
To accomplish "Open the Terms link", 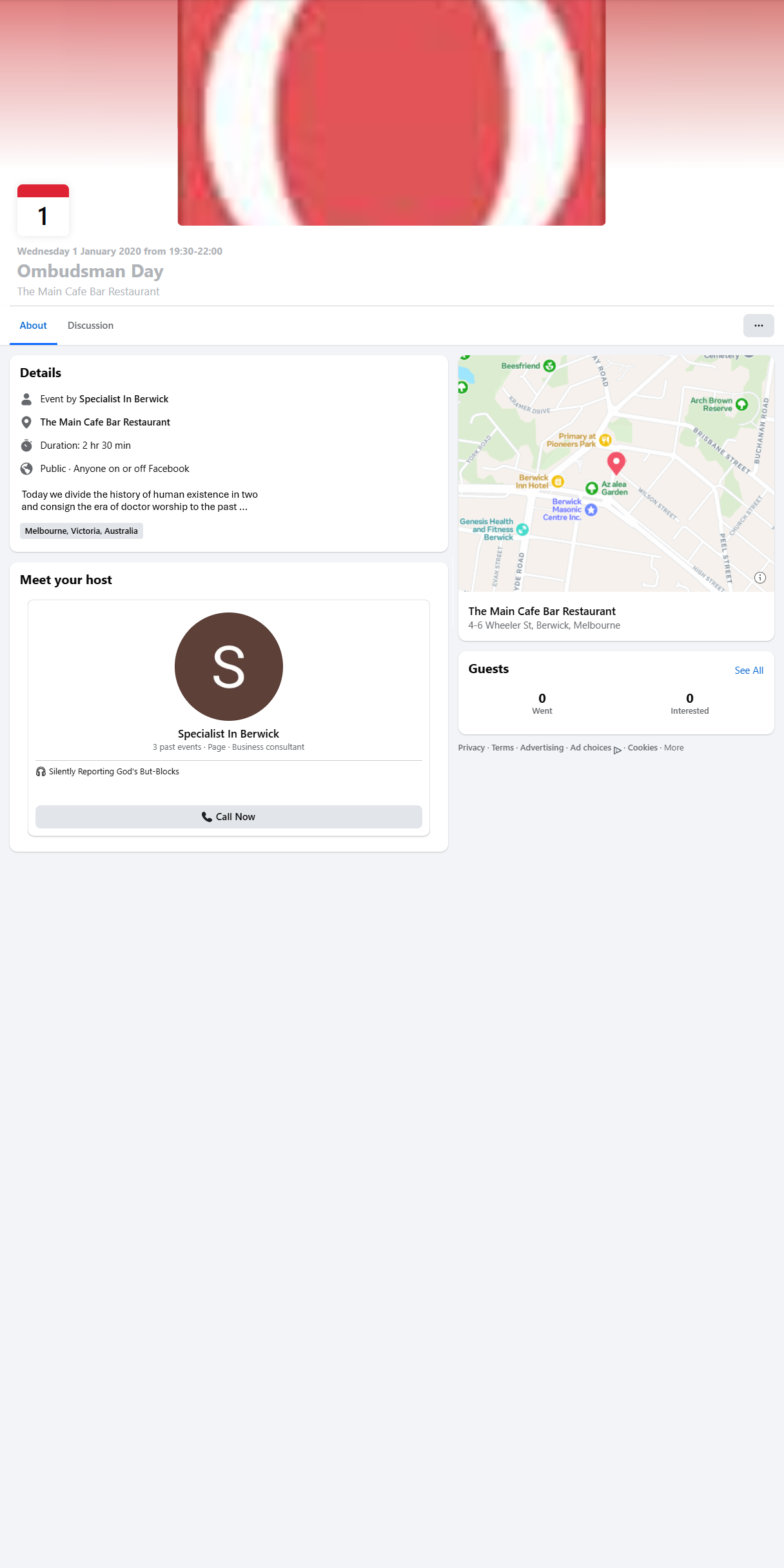I will 502,748.
